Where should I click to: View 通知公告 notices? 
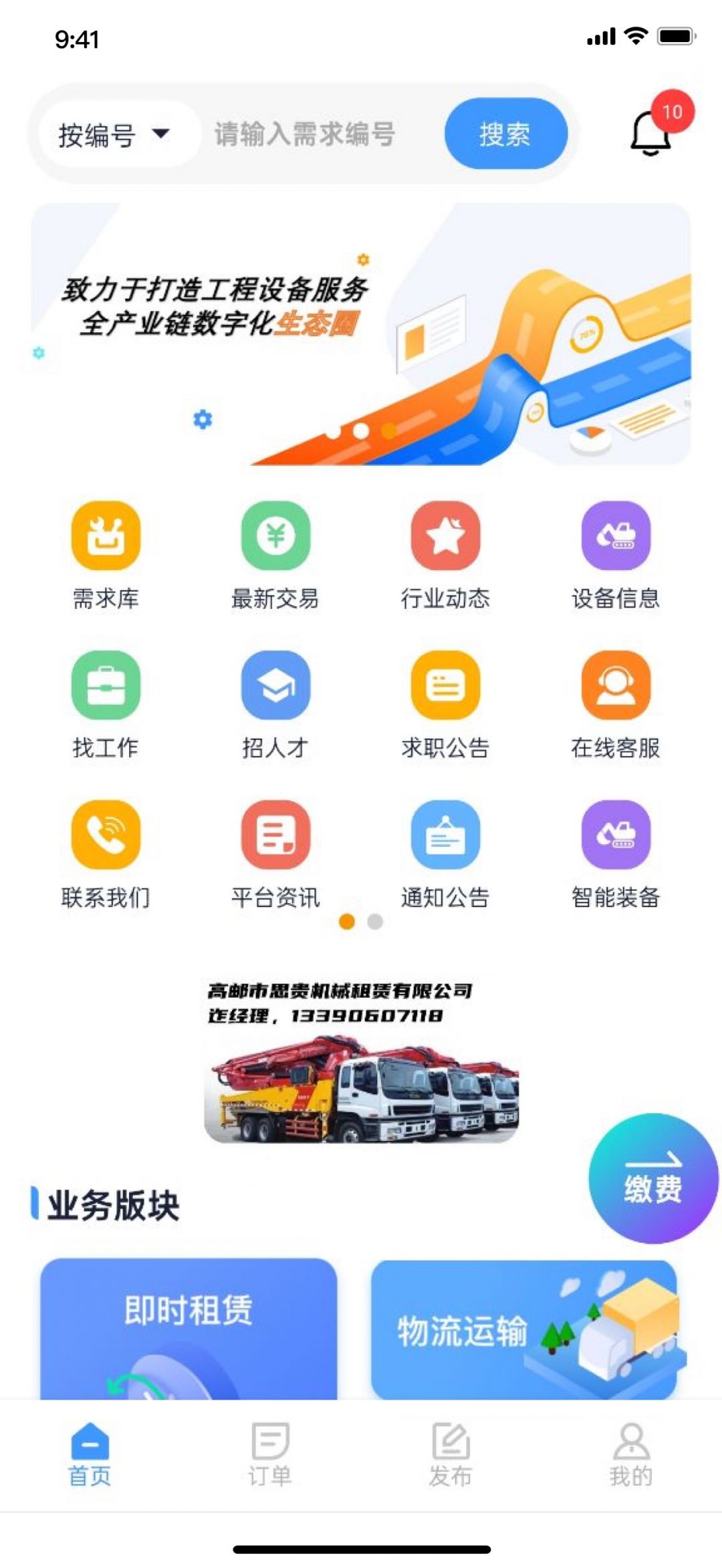445,854
